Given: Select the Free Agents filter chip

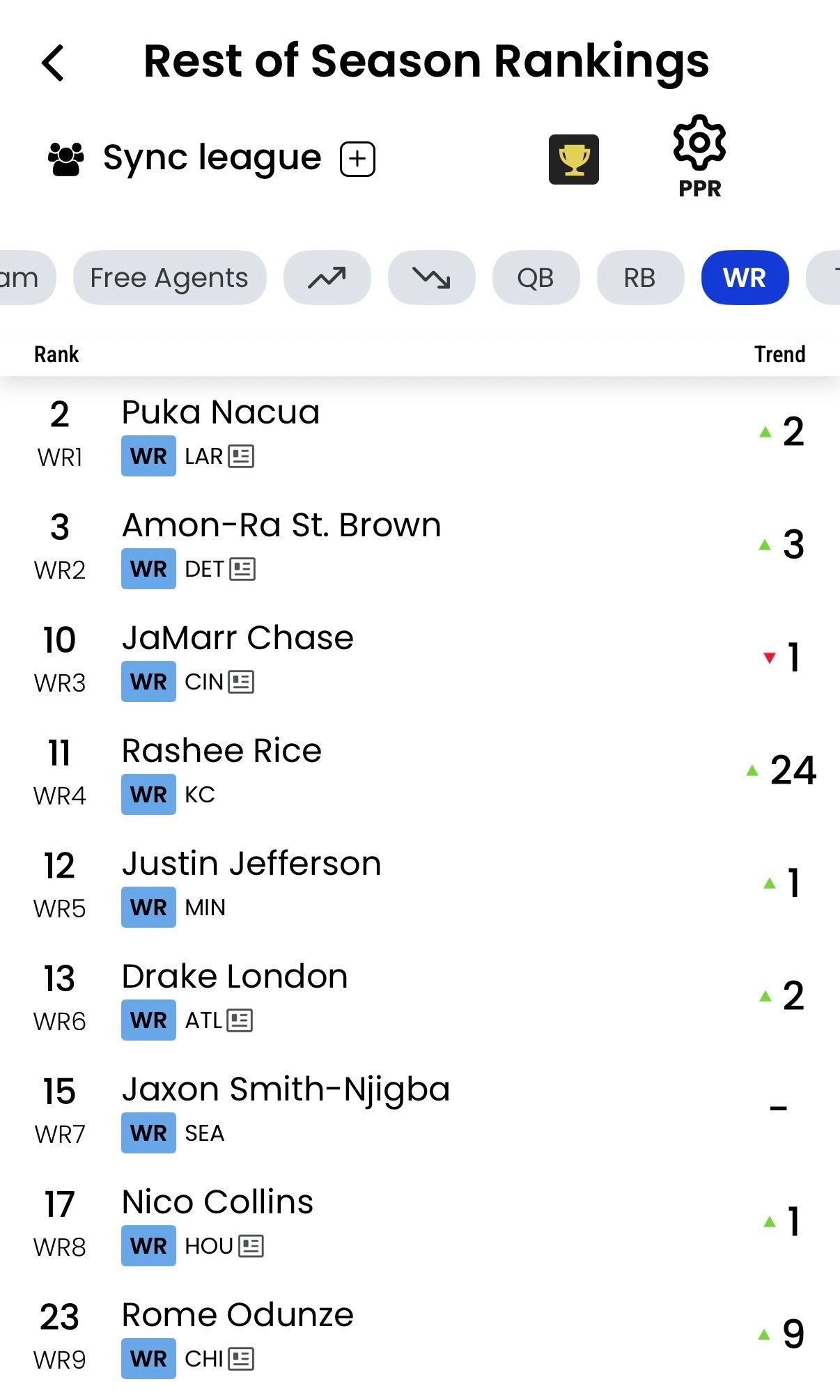Looking at the screenshot, I should [x=169, y=278].
